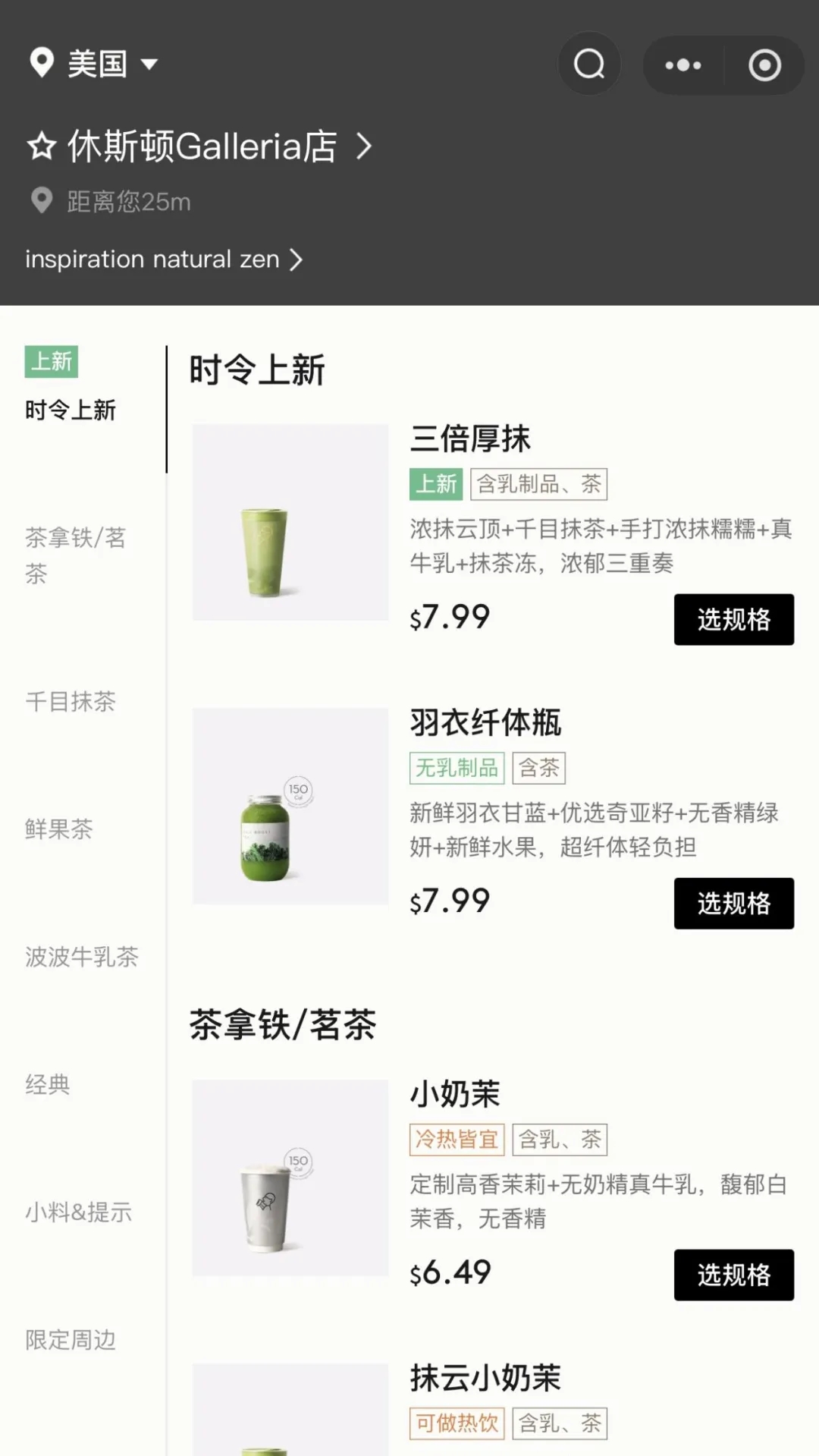
Task: Favorite the store with the star icon
Action: pyautogui.click(x=42, y=146)
